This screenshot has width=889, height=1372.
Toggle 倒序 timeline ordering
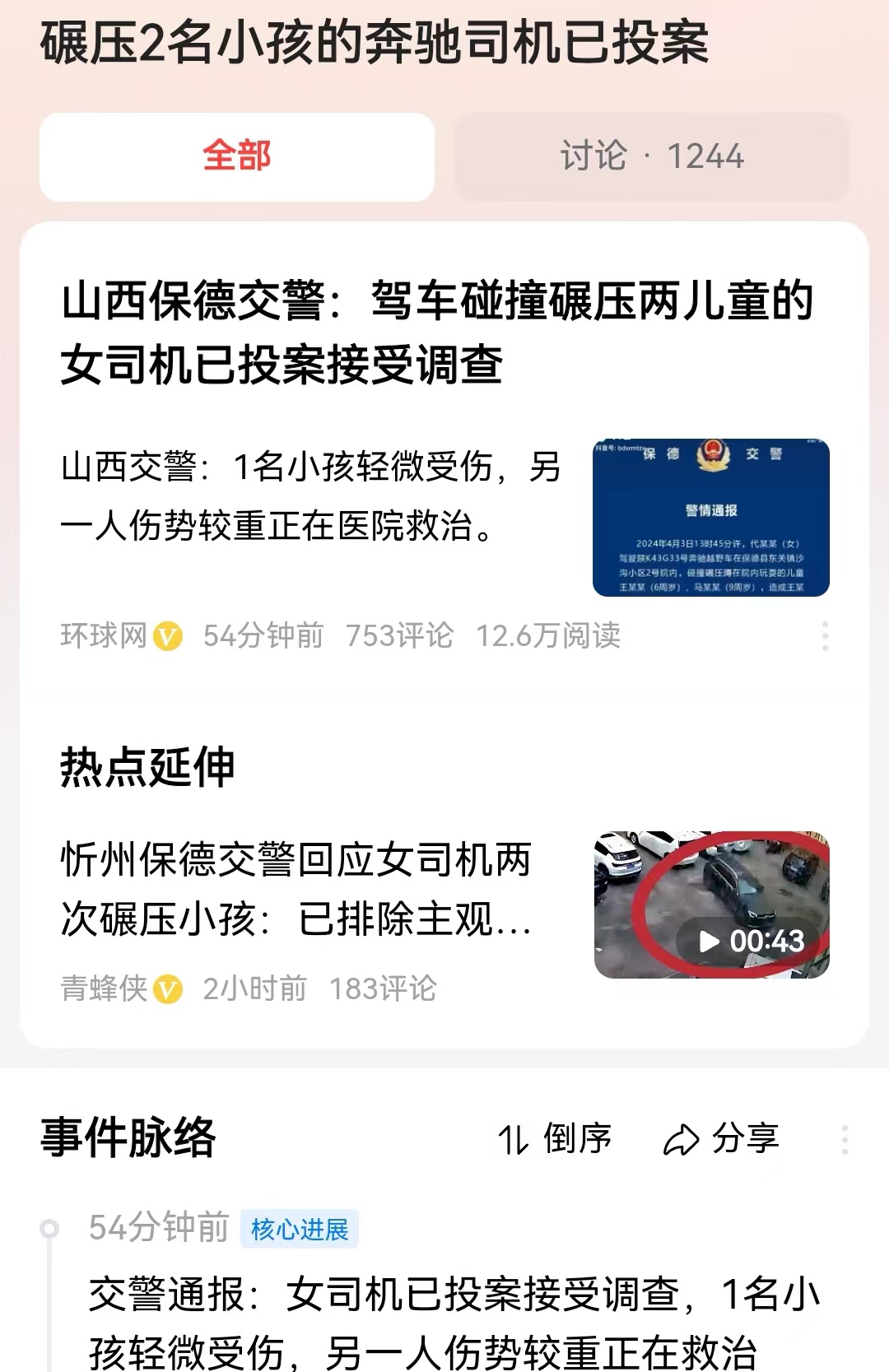(555, 1139)
